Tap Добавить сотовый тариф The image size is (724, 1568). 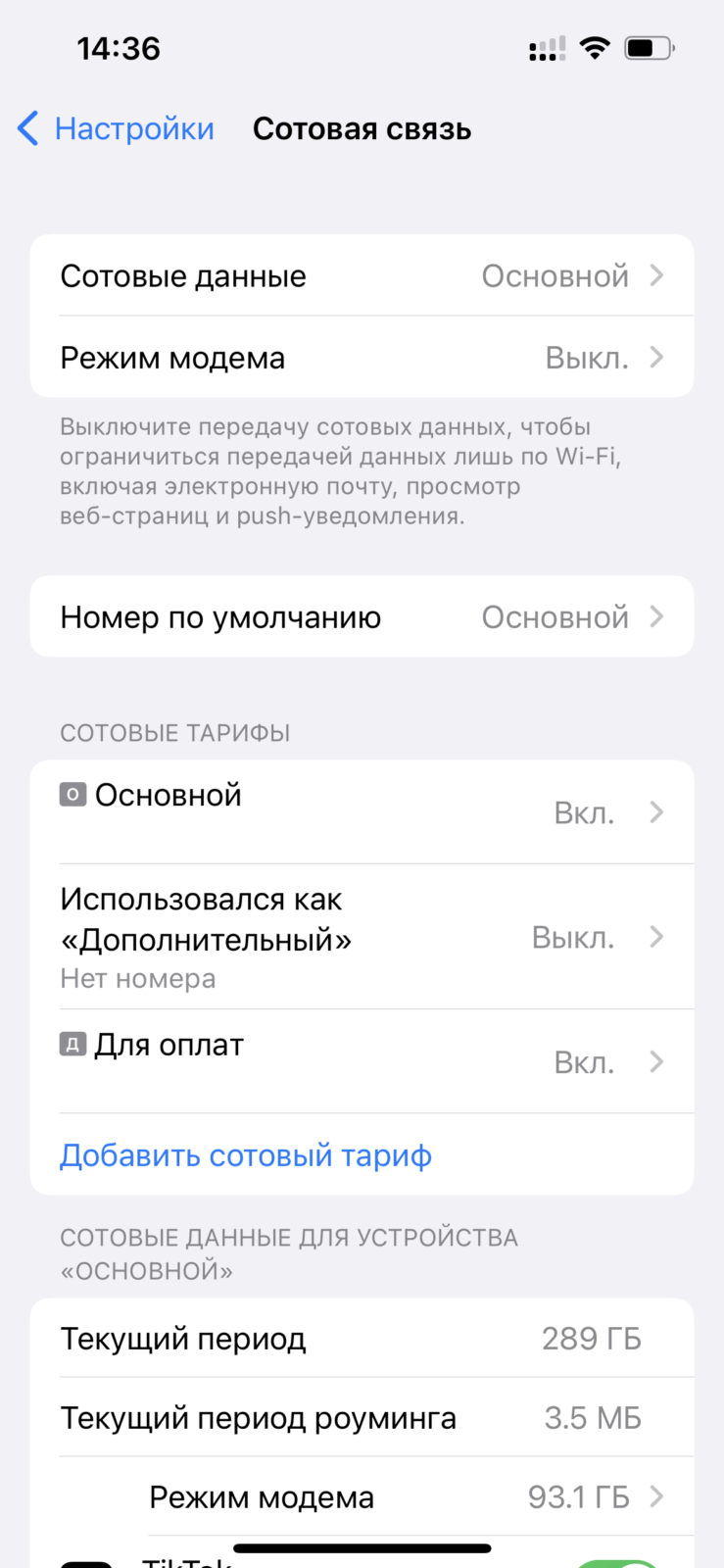[x=245, y=1155]
